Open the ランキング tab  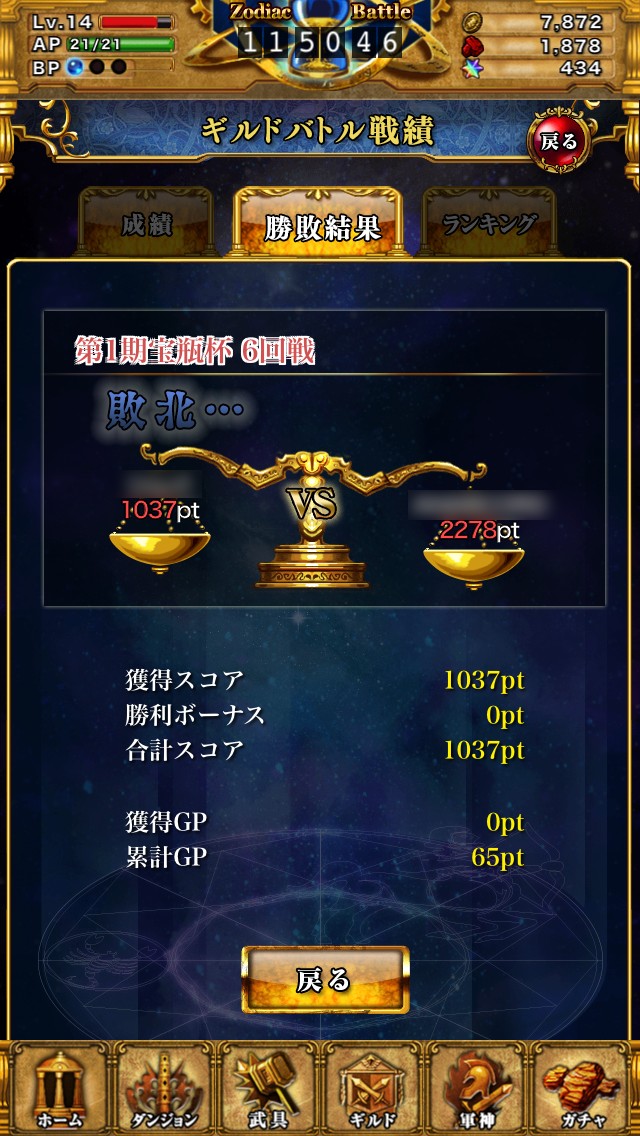point(489,224)
